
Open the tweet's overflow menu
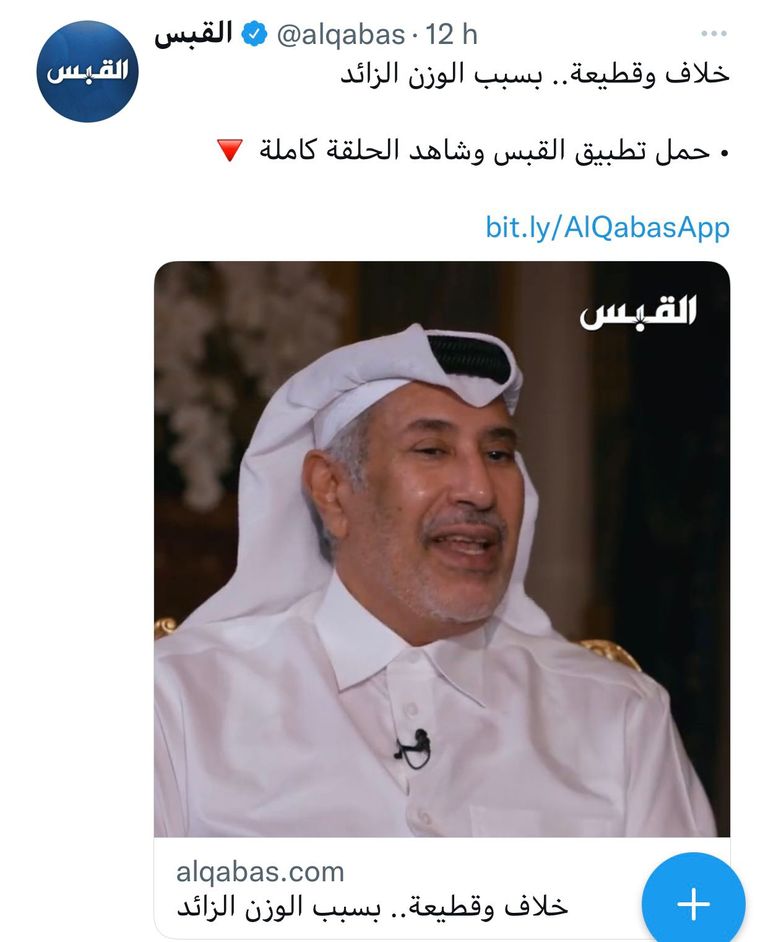(x=713, y=34)
